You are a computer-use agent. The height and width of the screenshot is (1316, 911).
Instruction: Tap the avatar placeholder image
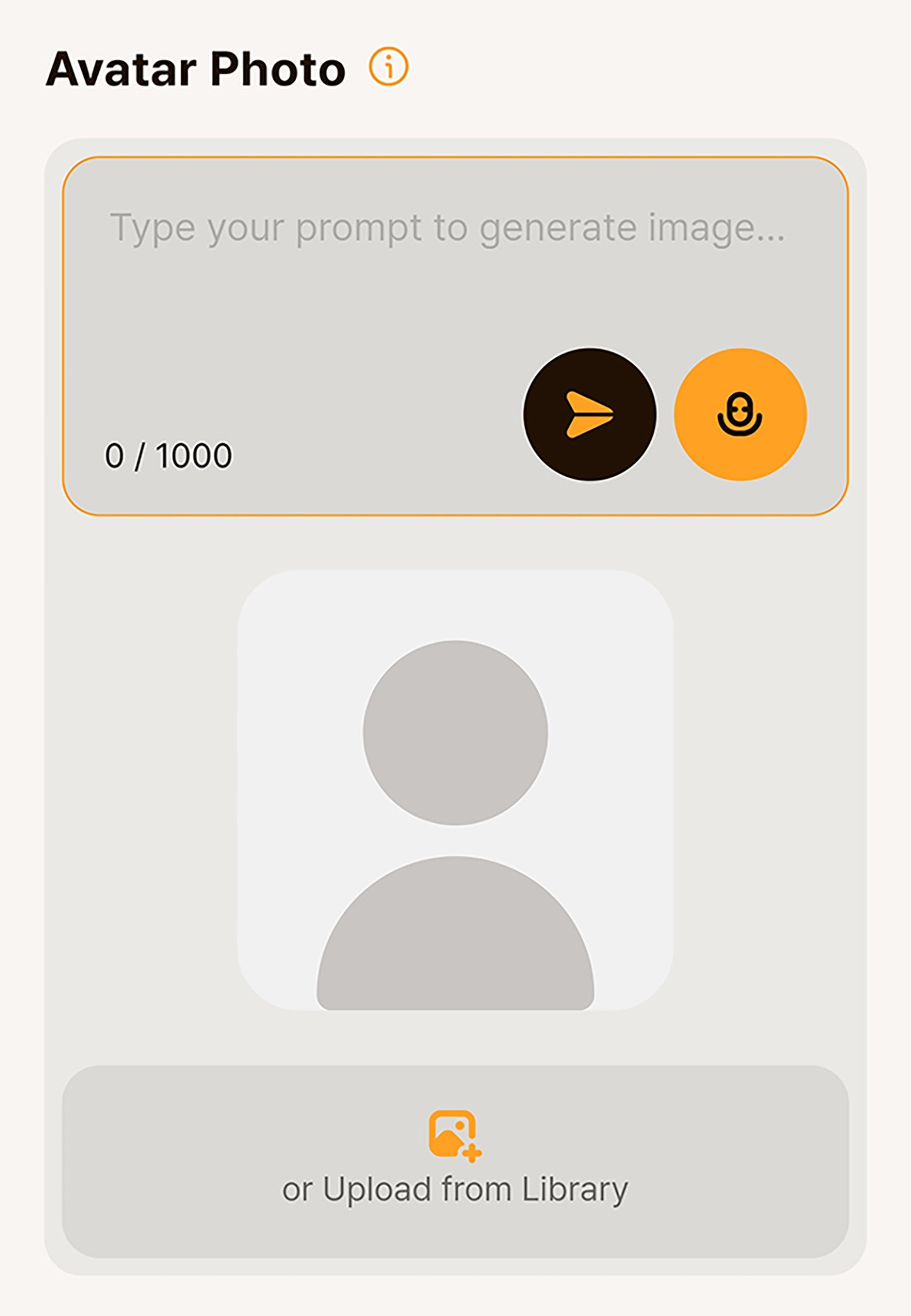455,790
